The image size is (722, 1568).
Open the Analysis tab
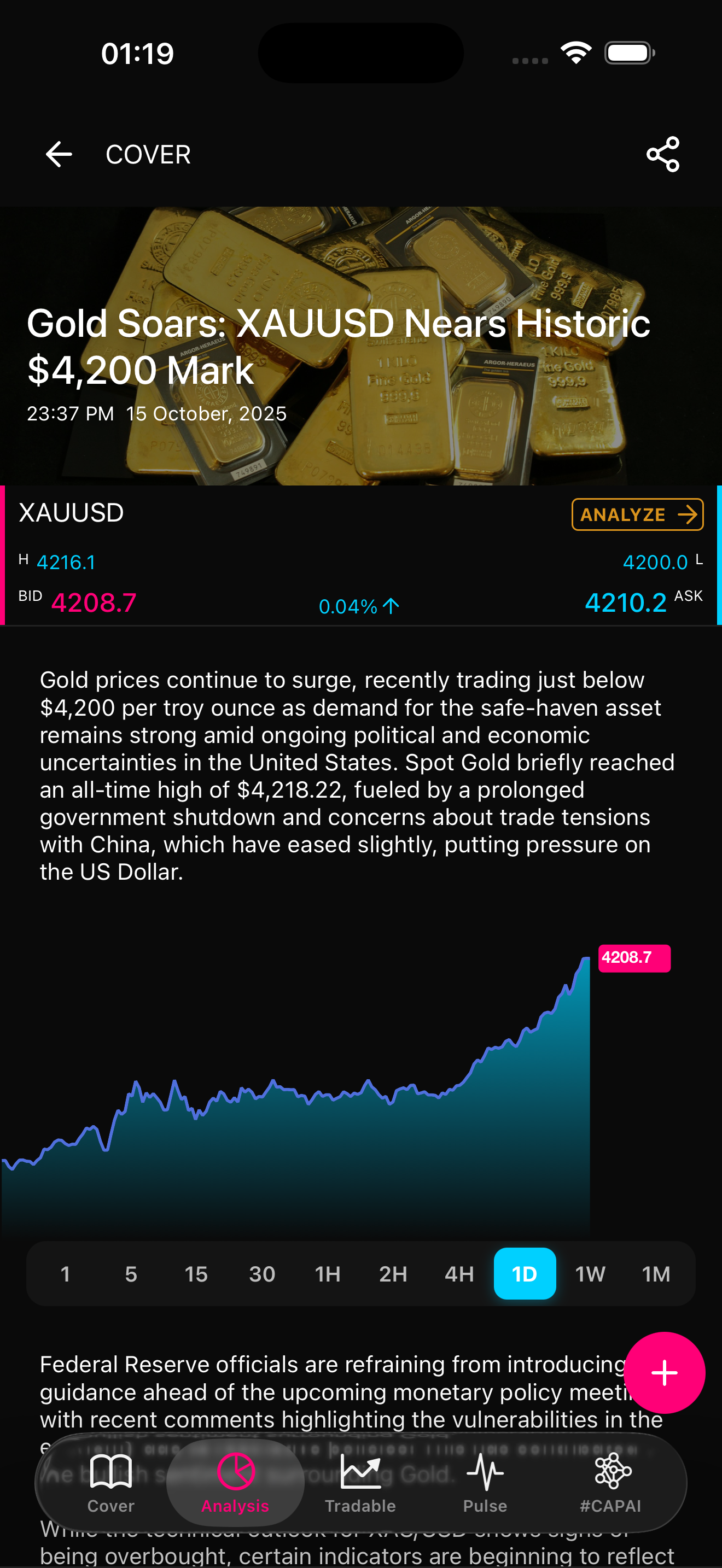pyautogui.click(x=235, y=1483)
